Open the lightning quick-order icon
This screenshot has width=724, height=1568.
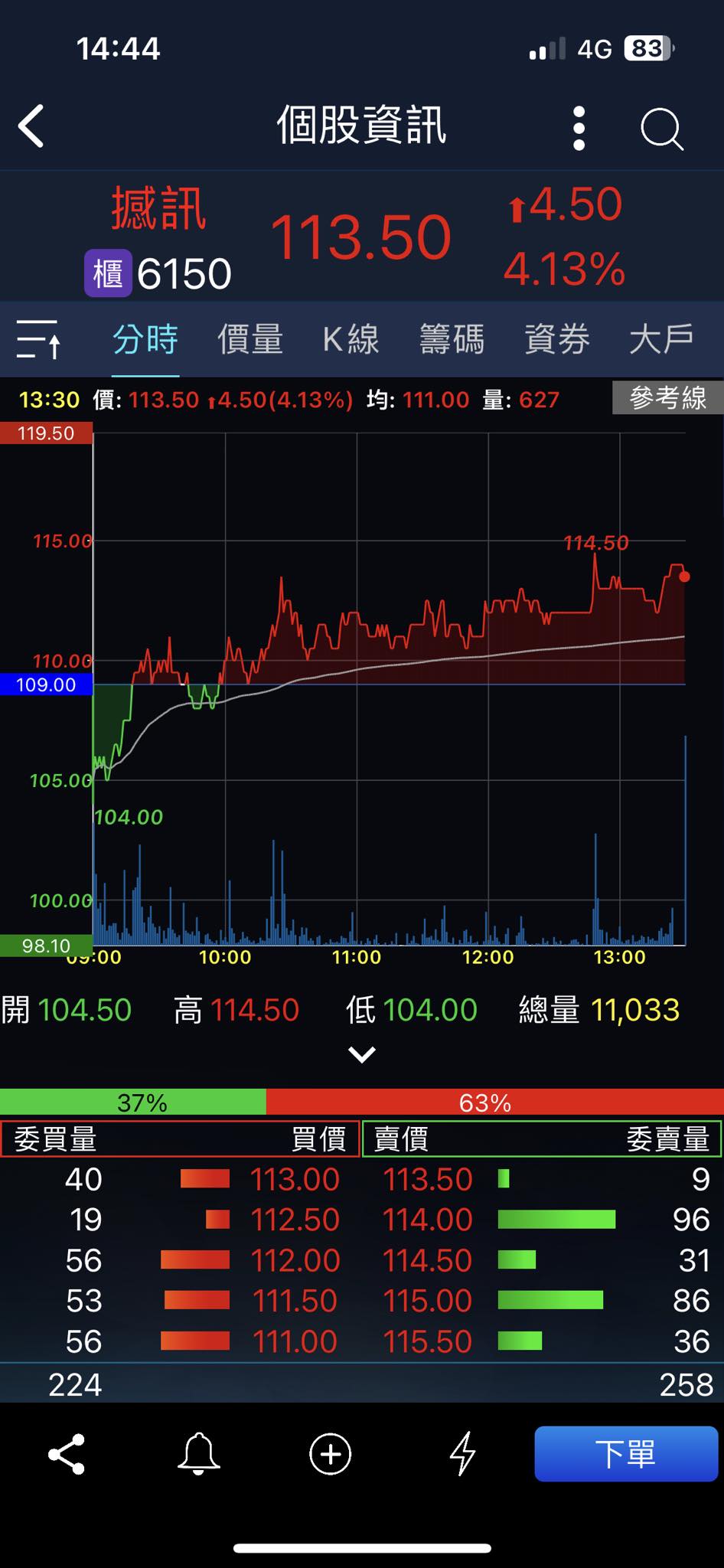pyautogui.click(x=462, y=1454)
